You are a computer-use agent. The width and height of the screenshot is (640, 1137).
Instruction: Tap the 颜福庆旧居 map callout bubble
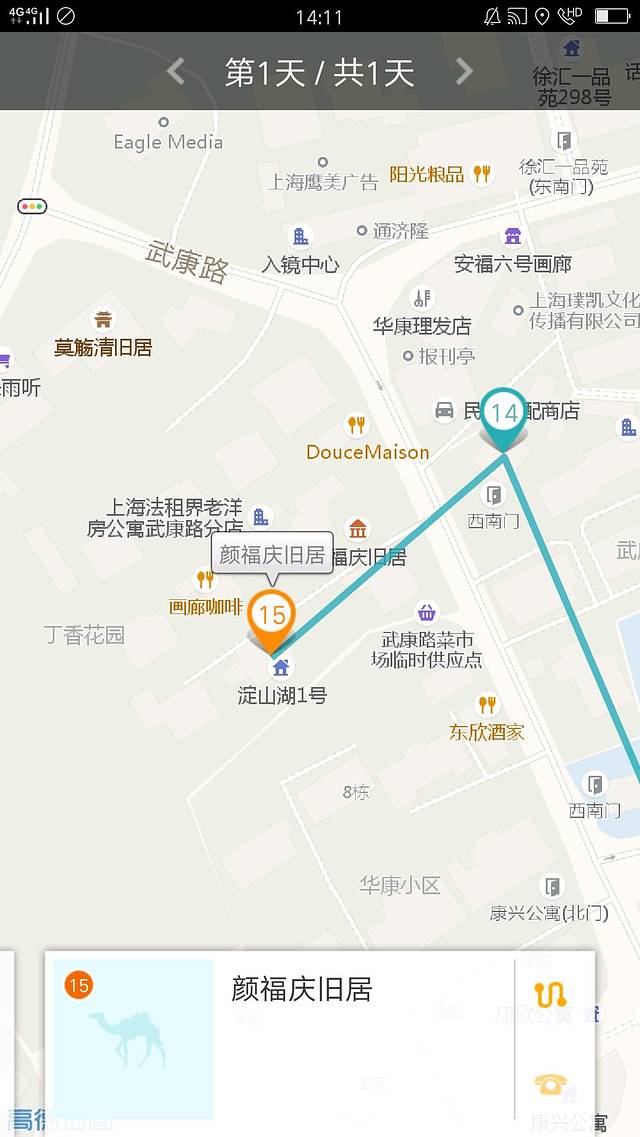point(272,555)
